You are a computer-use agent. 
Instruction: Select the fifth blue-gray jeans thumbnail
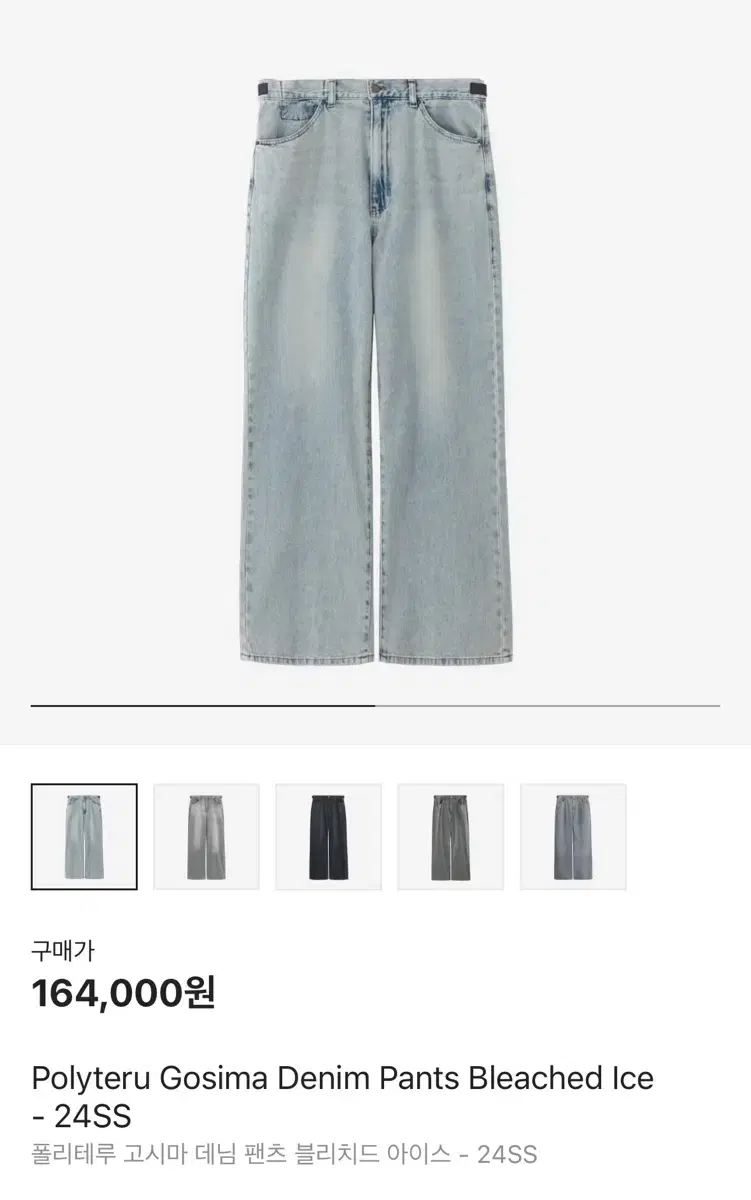pos(573,837)
